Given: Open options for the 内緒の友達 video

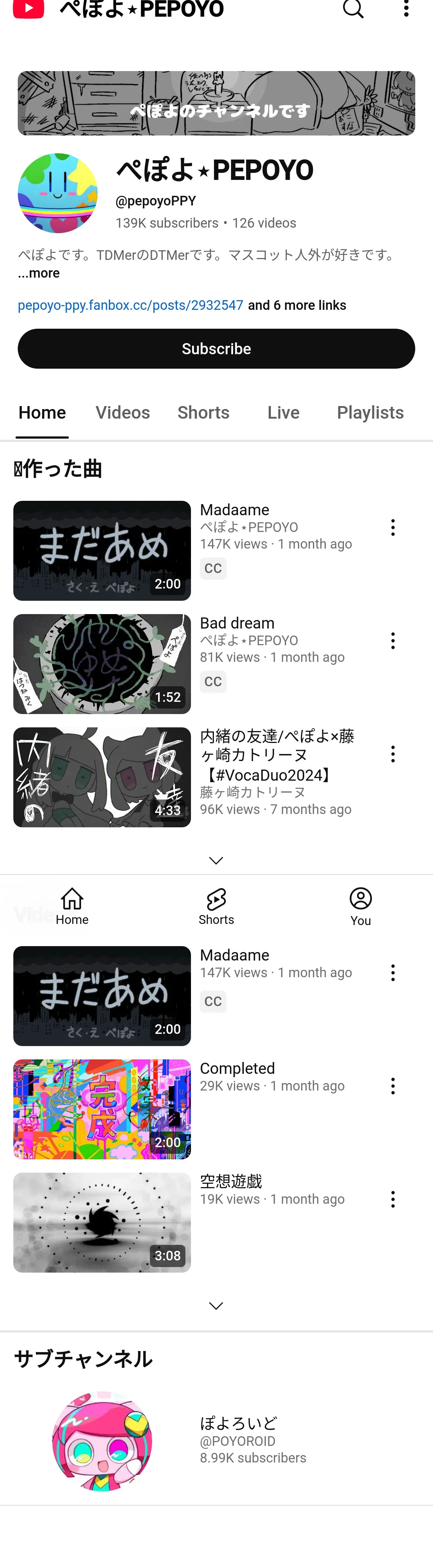Looking at the screenshot, I should tap(393, 754).
